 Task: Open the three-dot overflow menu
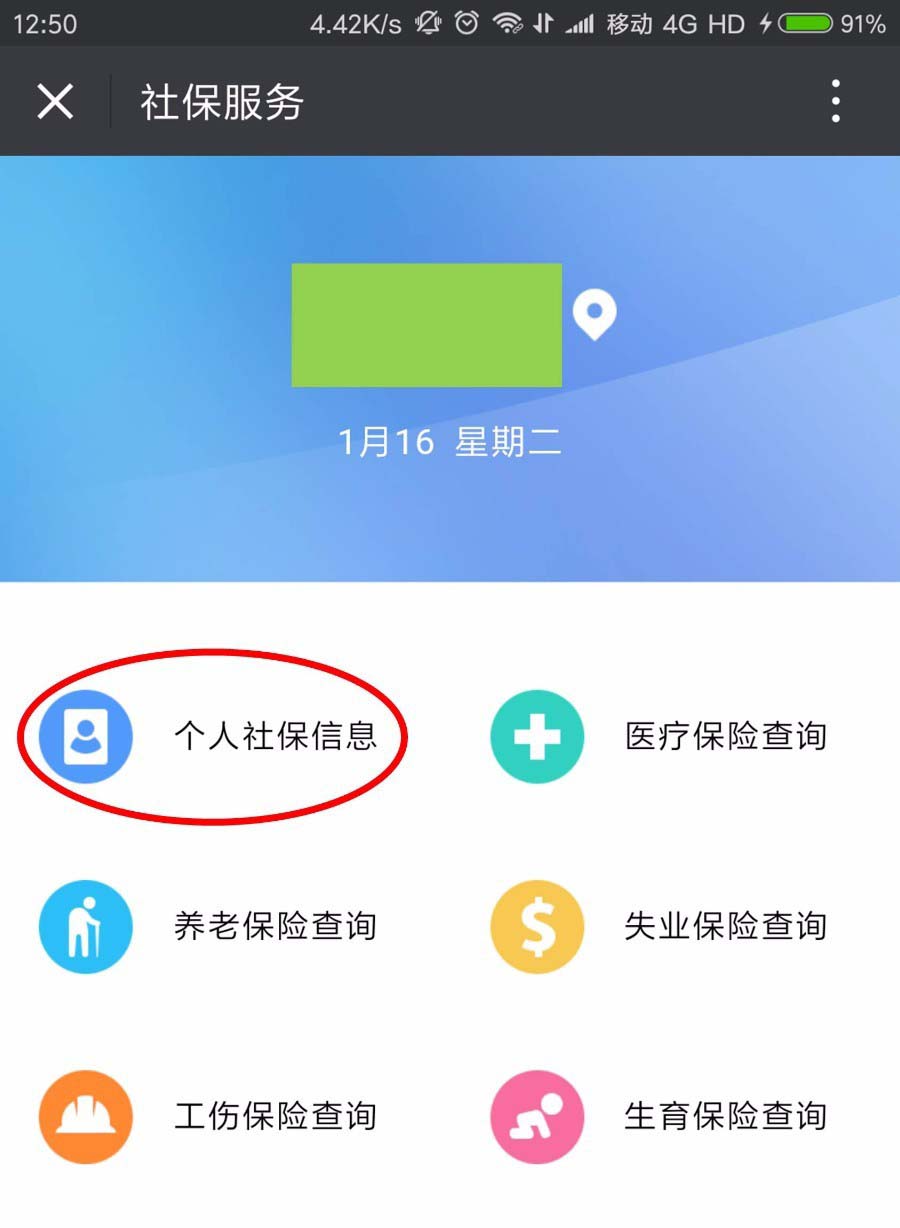[835, 101]
